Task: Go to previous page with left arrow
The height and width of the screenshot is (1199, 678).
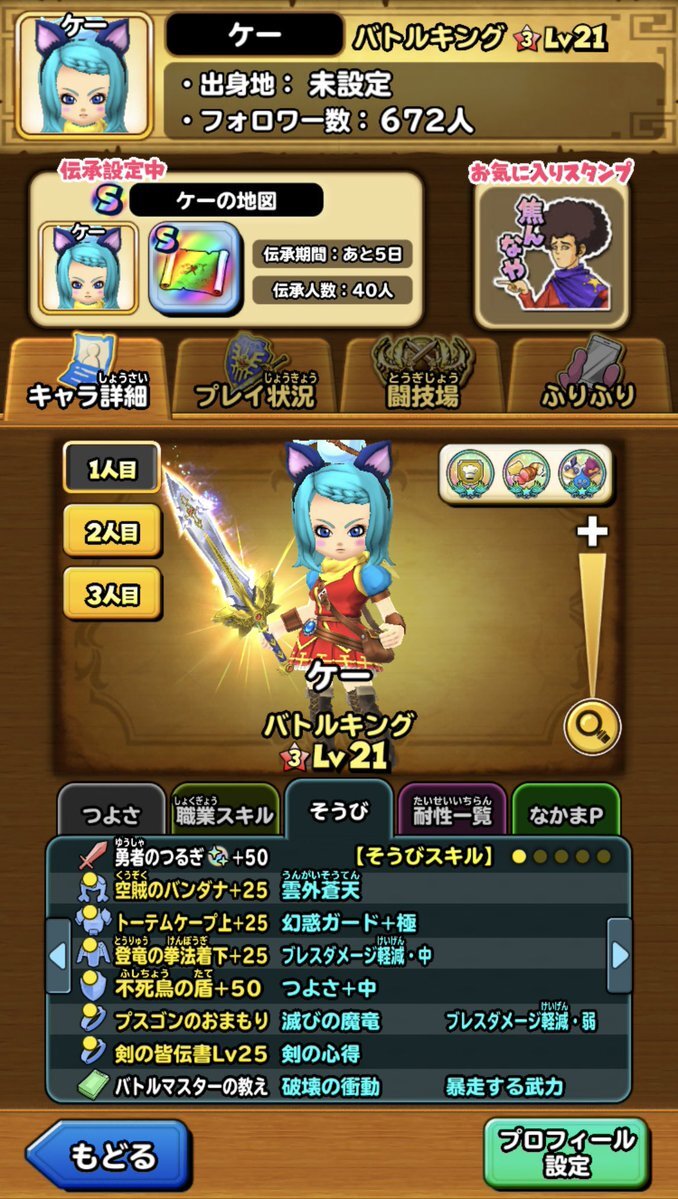Action: pos(58,955)
